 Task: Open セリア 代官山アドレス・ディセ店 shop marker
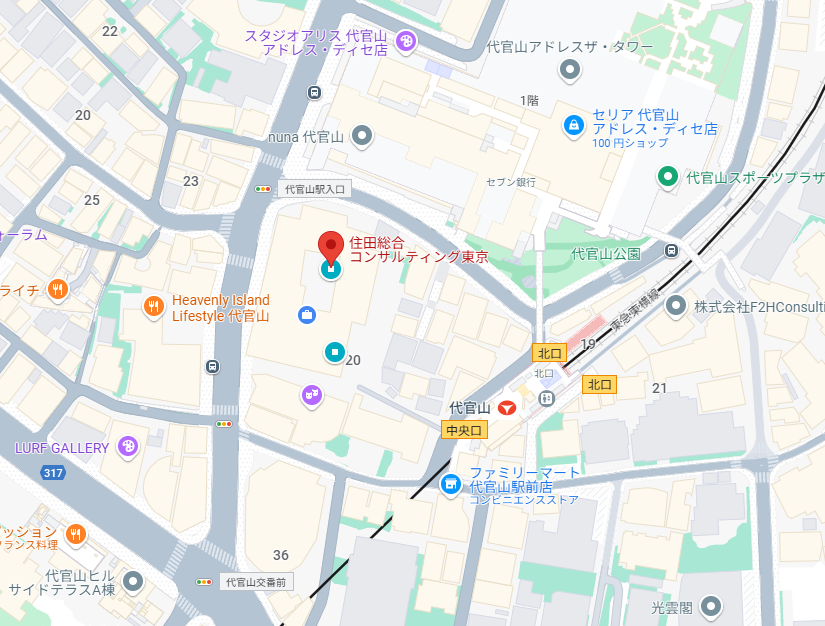[x=573, y=124]
